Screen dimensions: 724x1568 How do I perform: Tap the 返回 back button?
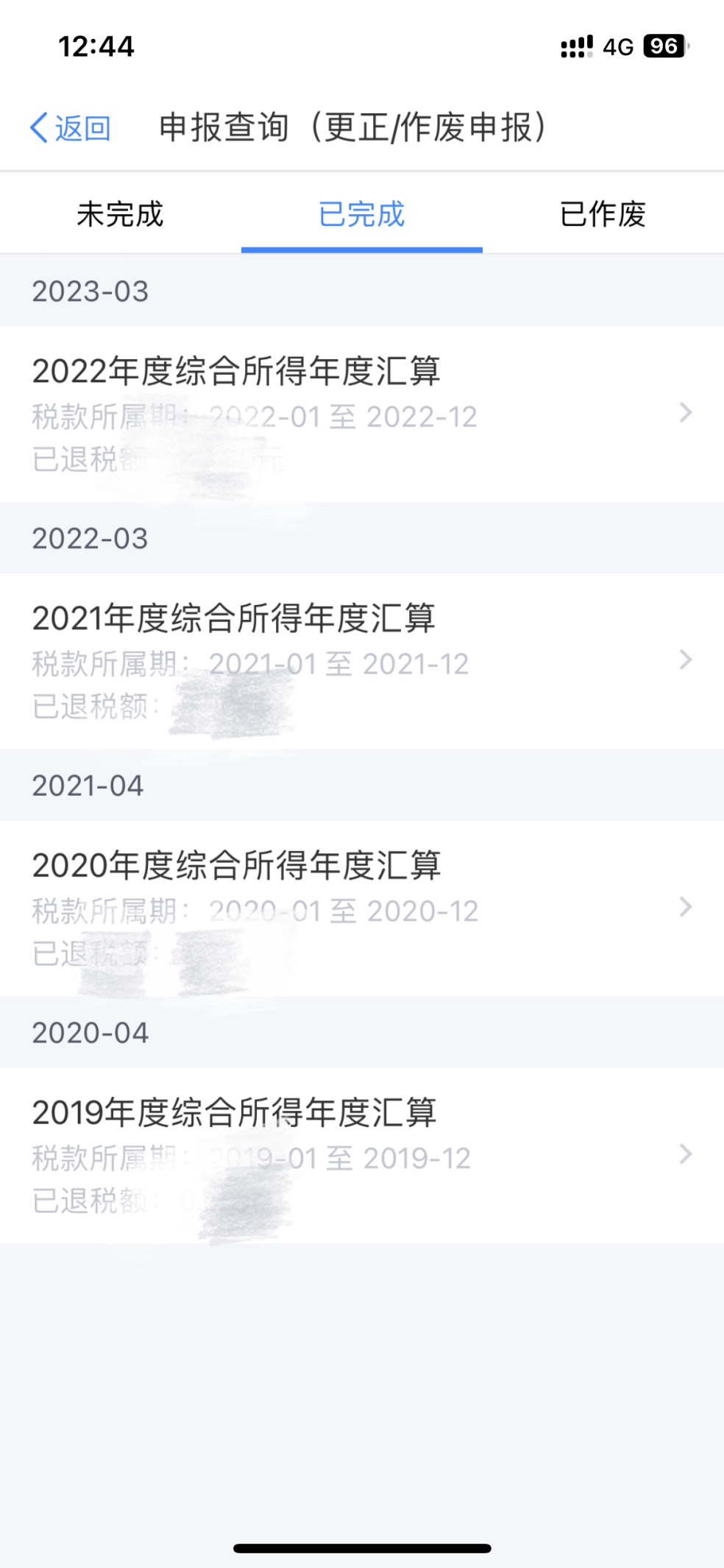[71, 128]
